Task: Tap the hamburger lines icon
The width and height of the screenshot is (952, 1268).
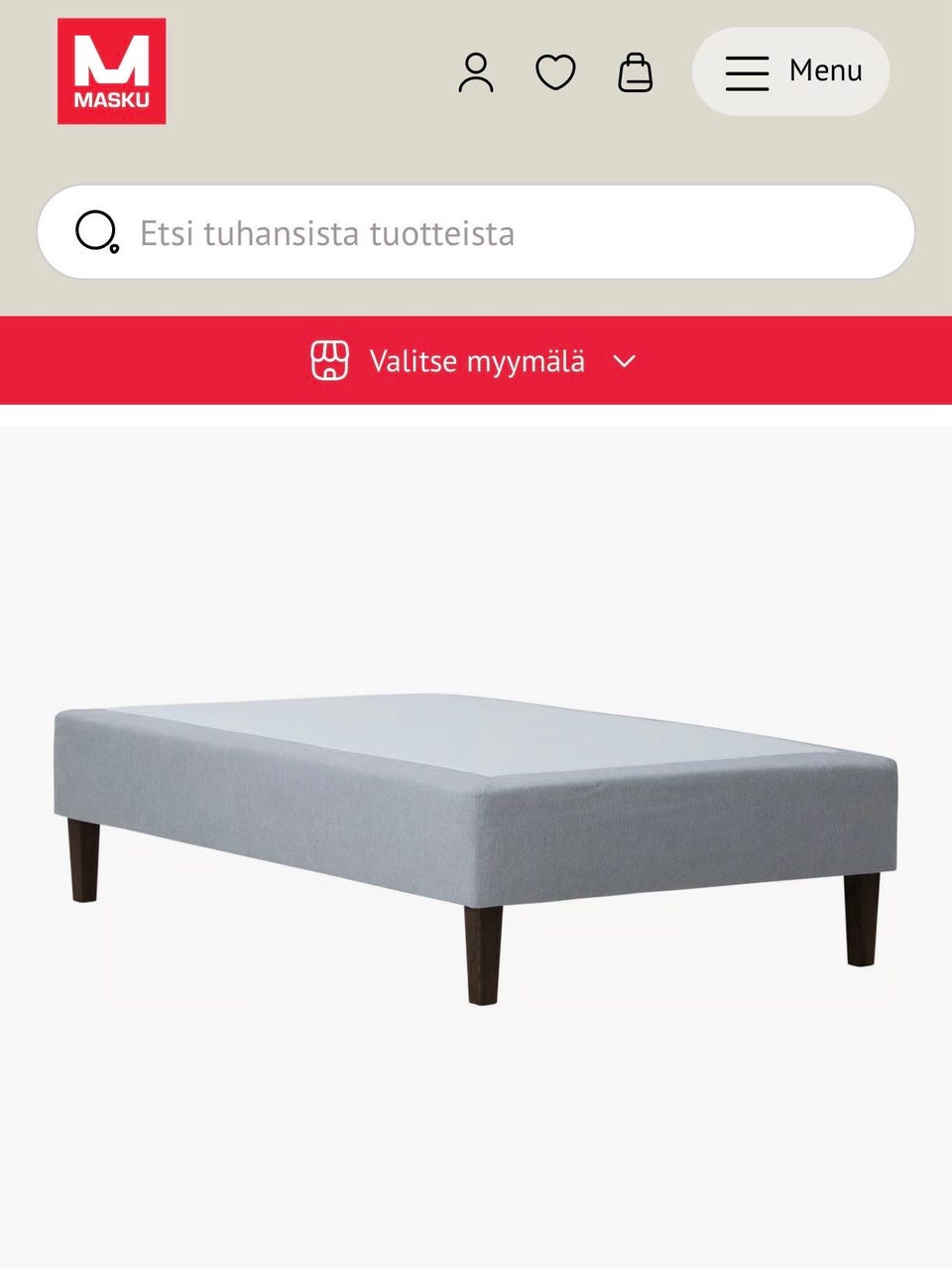Action: (747, 71)
